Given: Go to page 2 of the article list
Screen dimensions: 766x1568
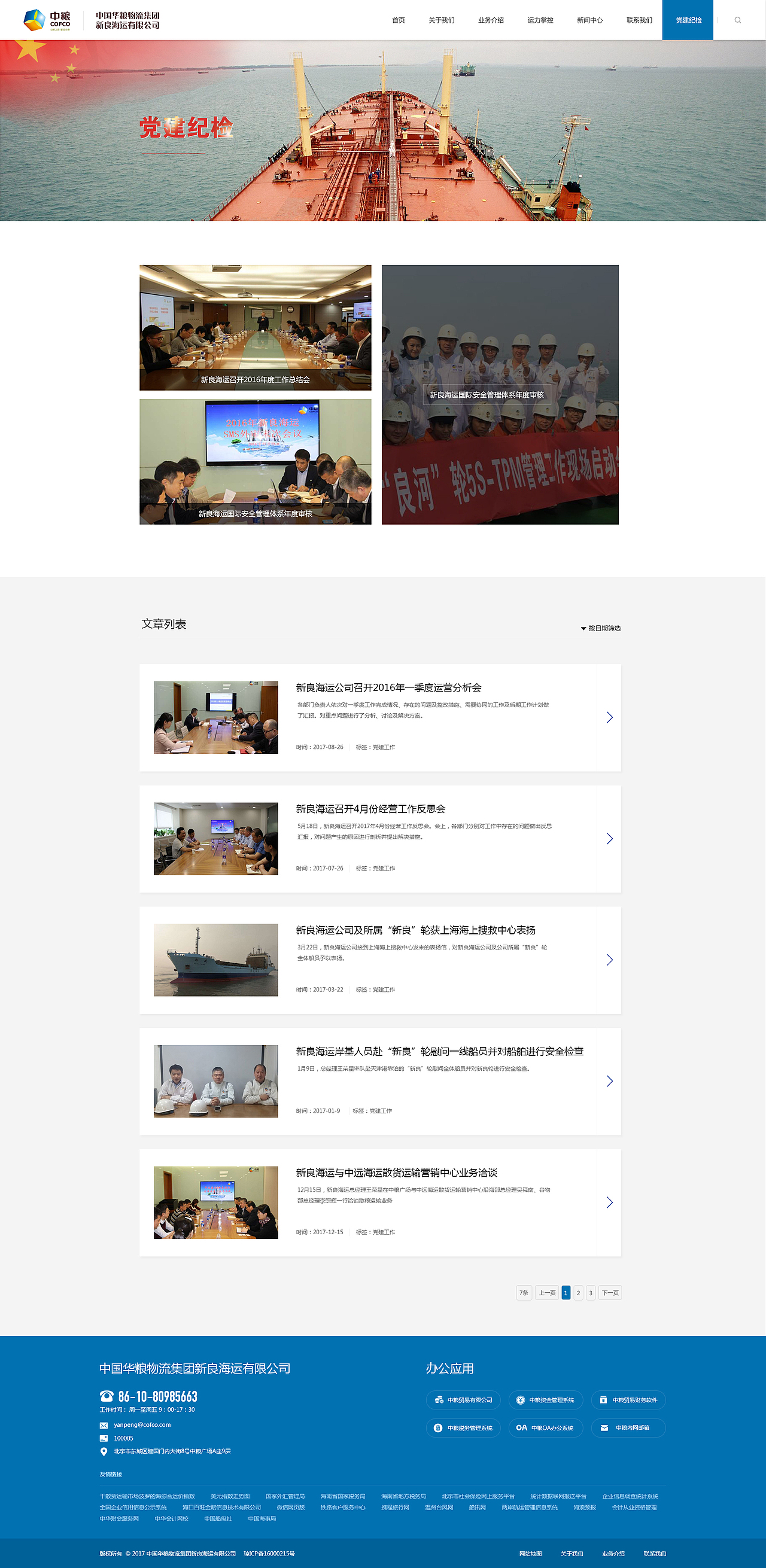Looking at the screenshot, I should pyautogui.click(x=579, y=1293).
